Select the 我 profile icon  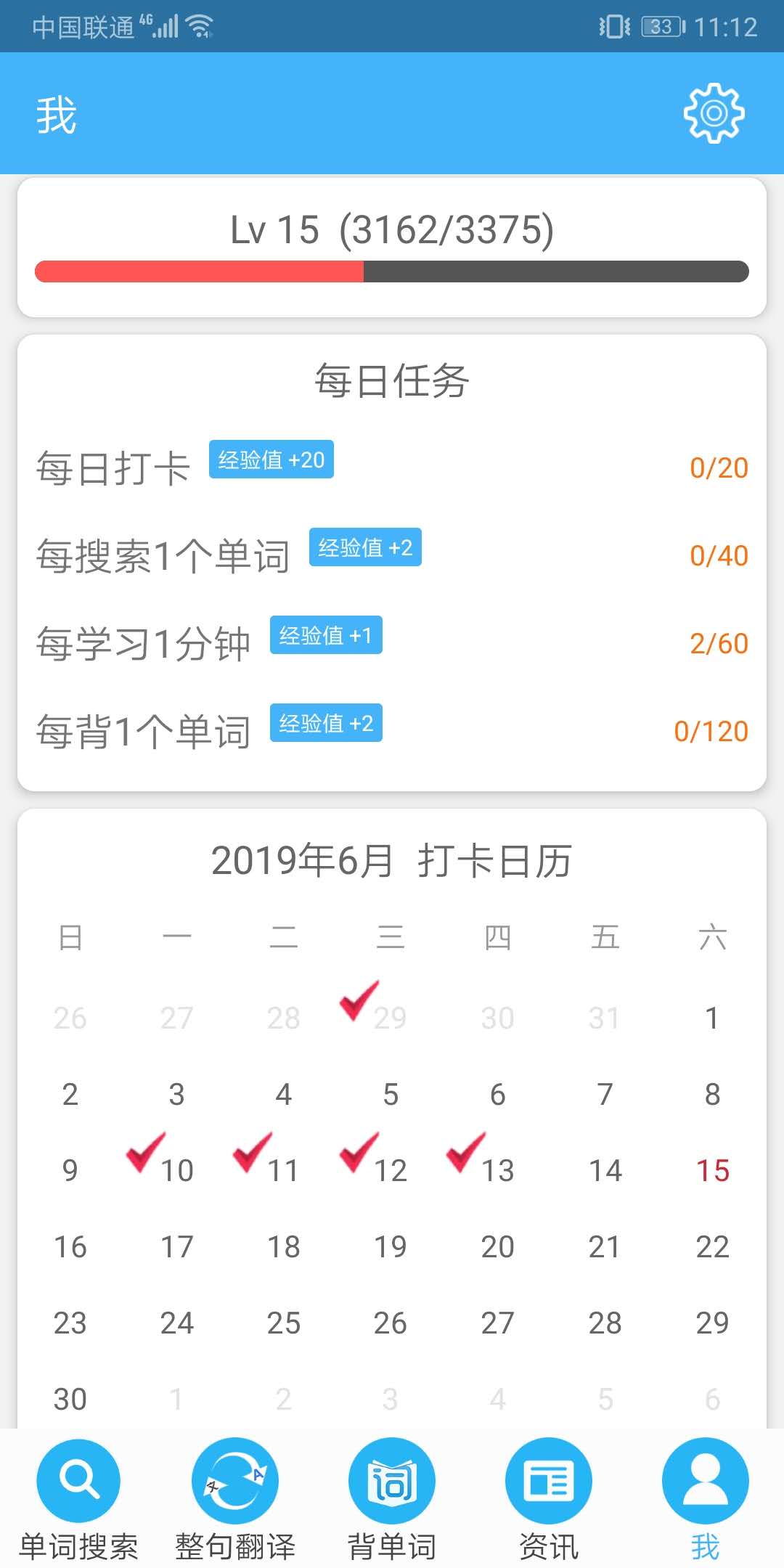point(705,1481)
